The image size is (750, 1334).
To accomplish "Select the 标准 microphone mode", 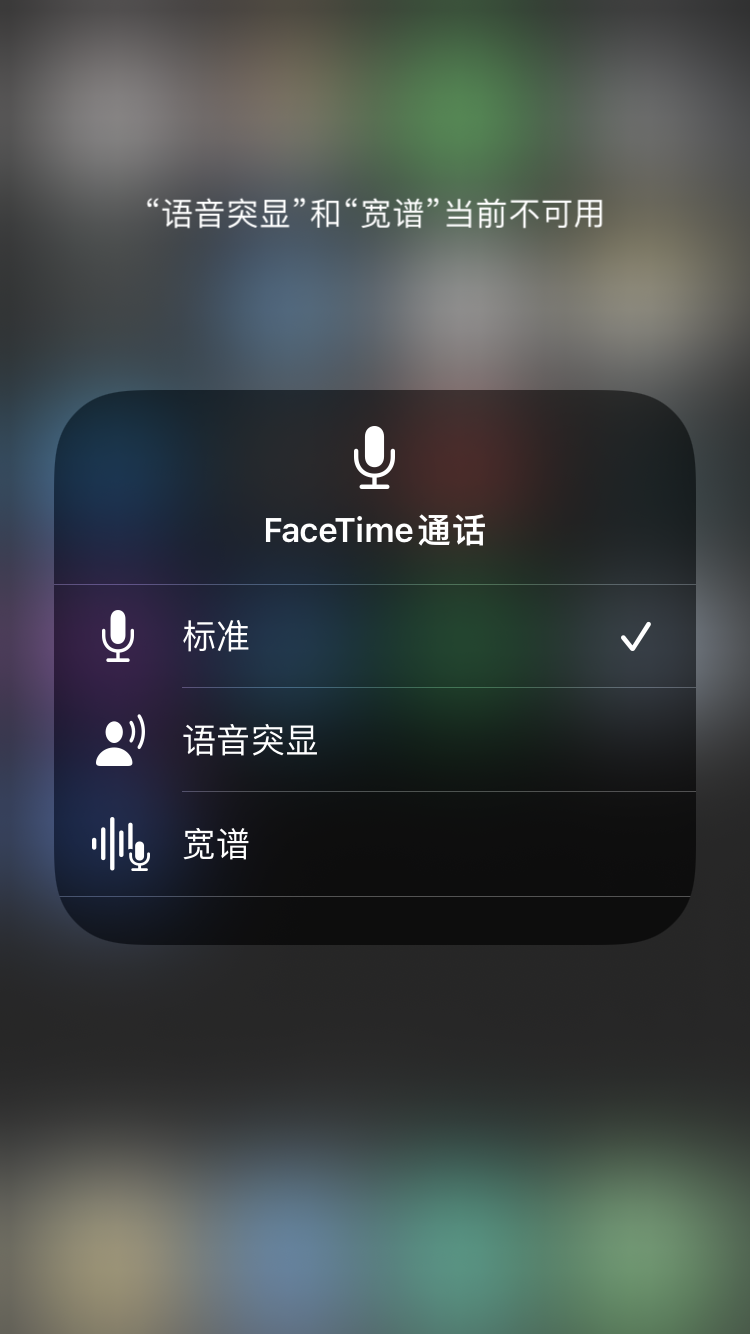I will point(374,636).
